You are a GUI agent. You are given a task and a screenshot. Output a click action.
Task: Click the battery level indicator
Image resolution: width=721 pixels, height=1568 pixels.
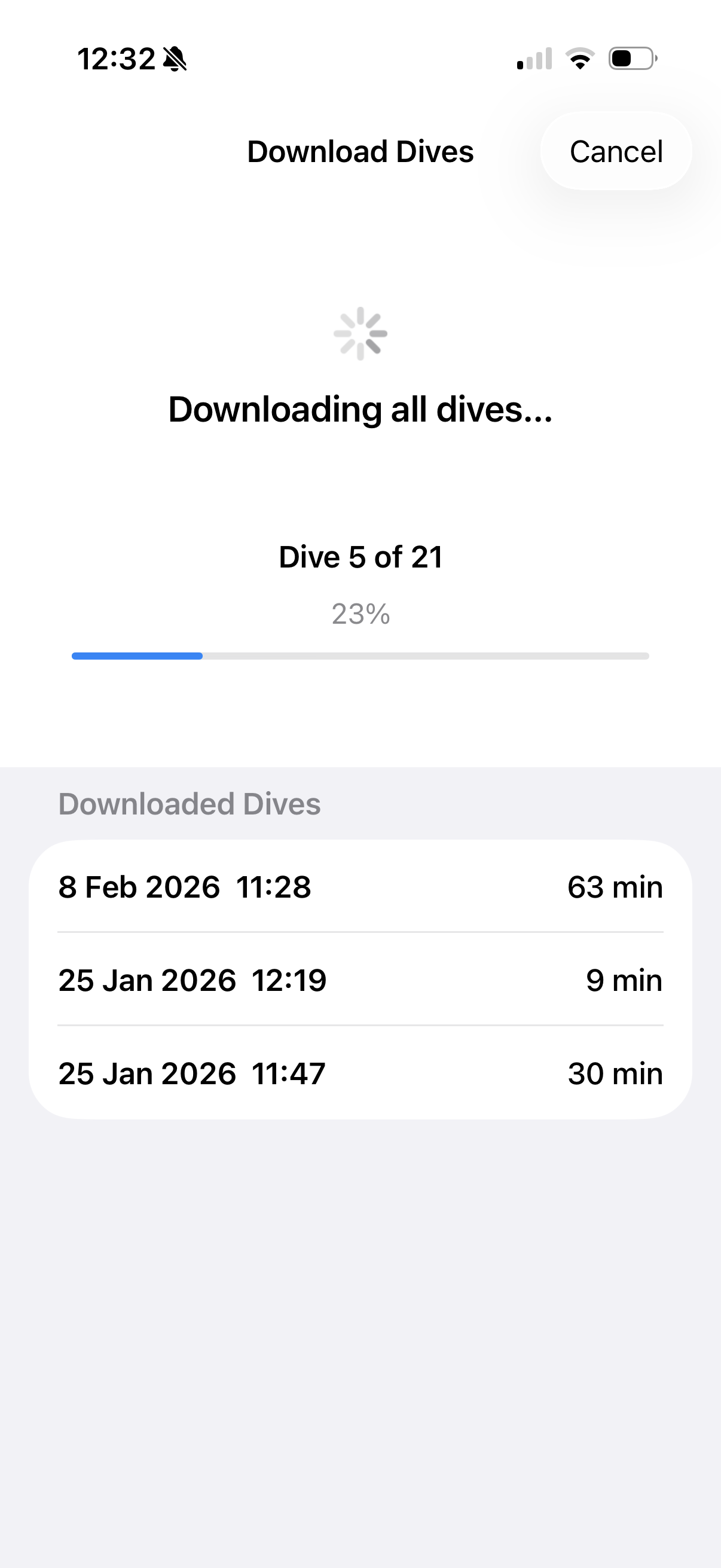[x=630, y=58]
